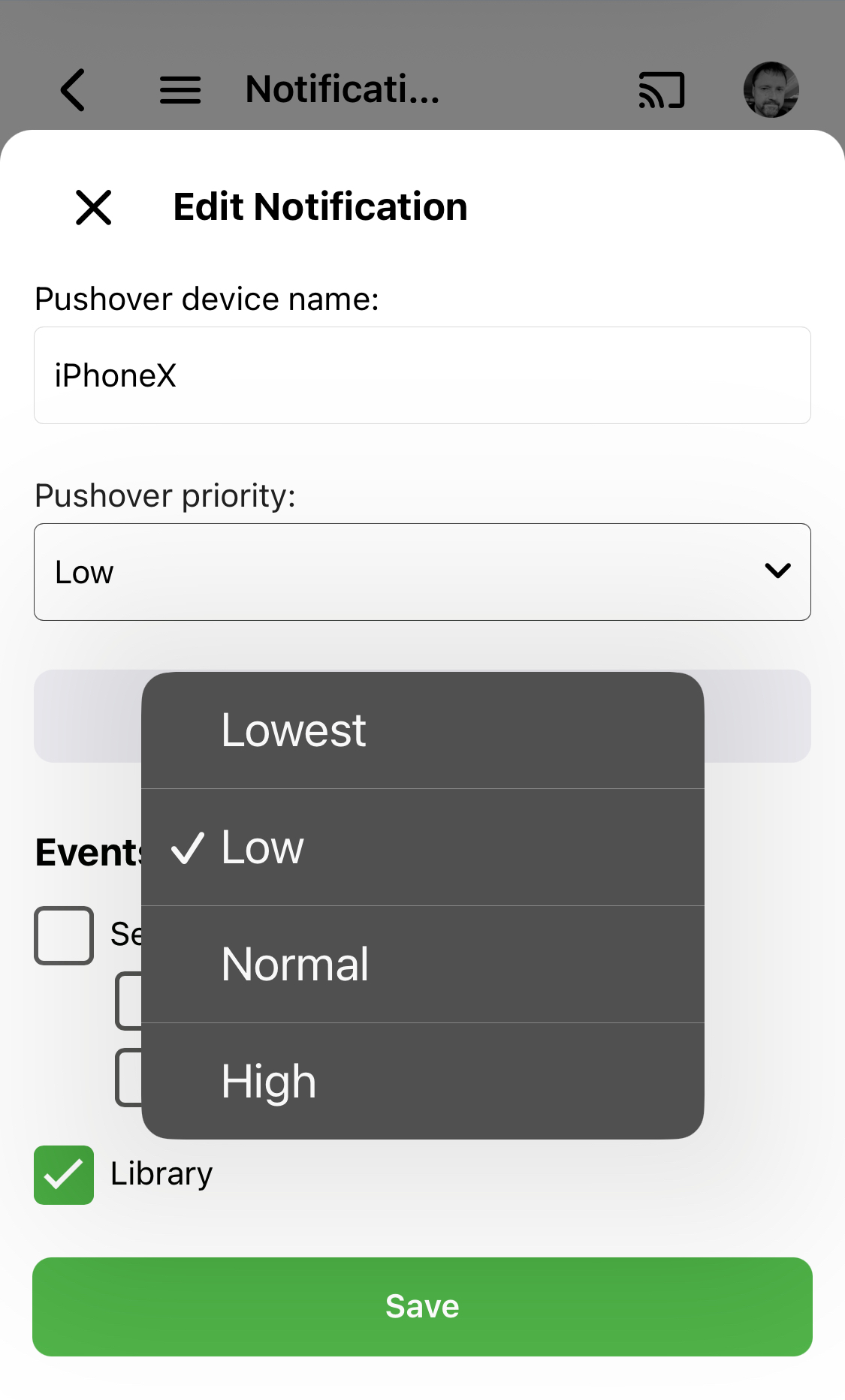Image resolution: width=845 pixels, height=1400 pixels.
Task: Choose the Low priority option
Action: tap(422, 848)
